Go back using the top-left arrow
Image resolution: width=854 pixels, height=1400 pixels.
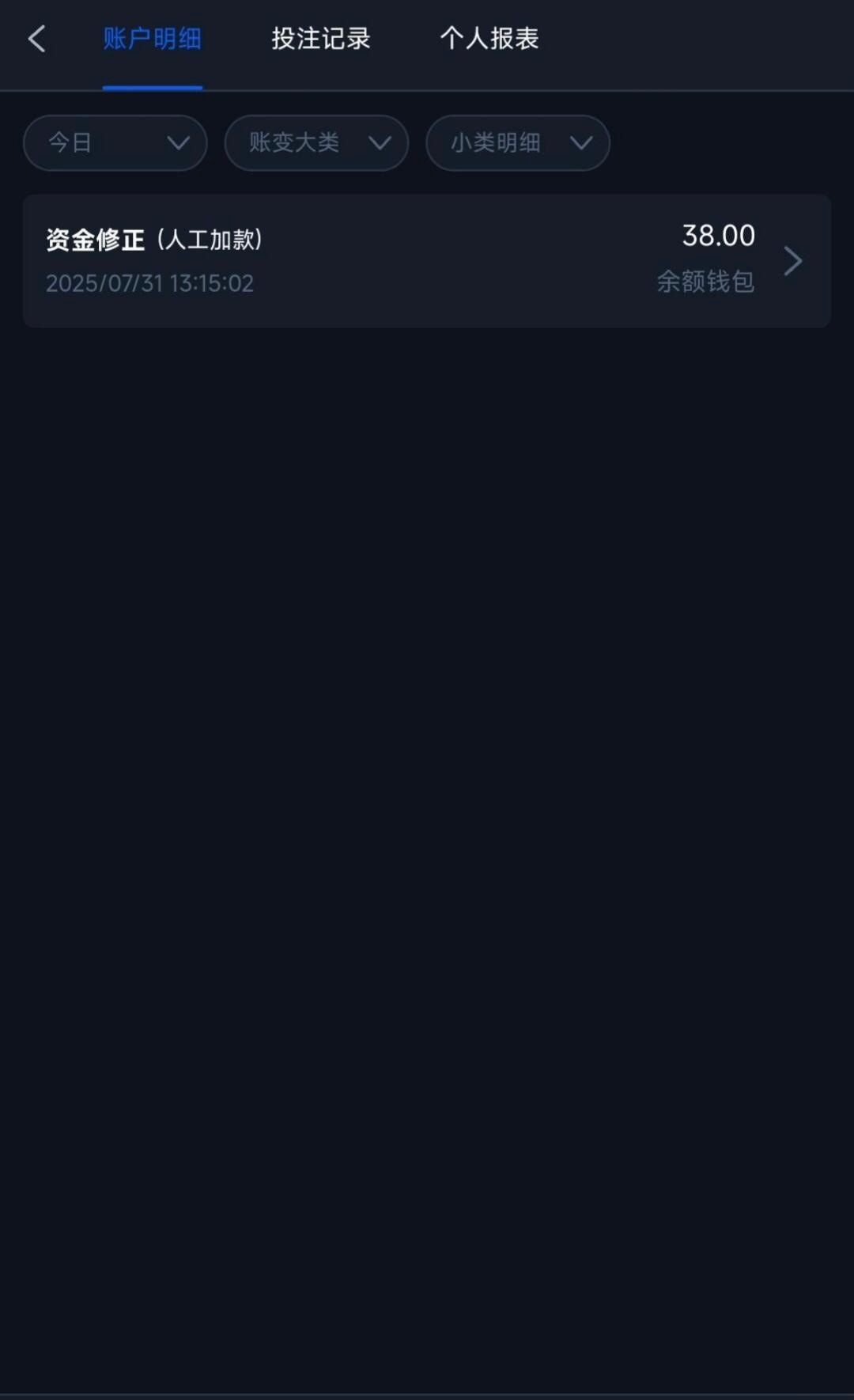click(36, 39)
